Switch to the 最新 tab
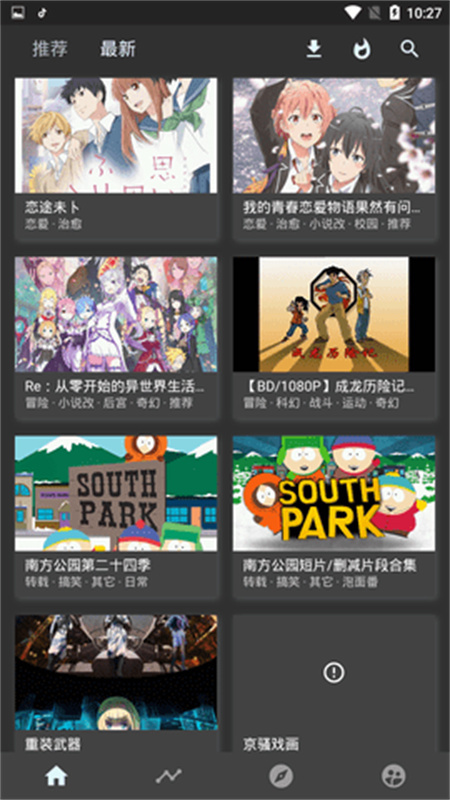The height and width of the screenshot is (800, 450). click(118, 49)
